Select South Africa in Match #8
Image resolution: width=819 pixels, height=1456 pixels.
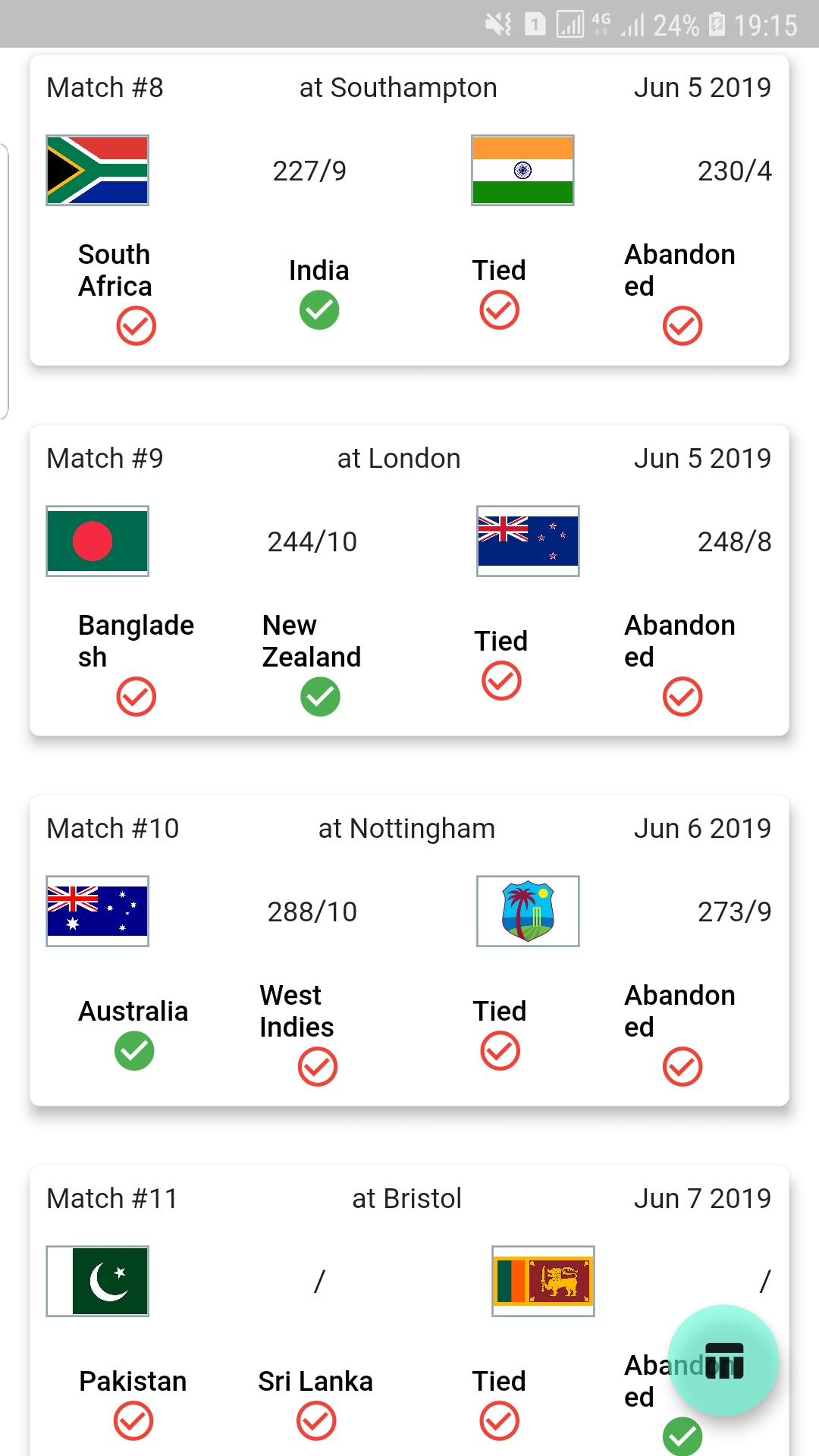[136, 326]
